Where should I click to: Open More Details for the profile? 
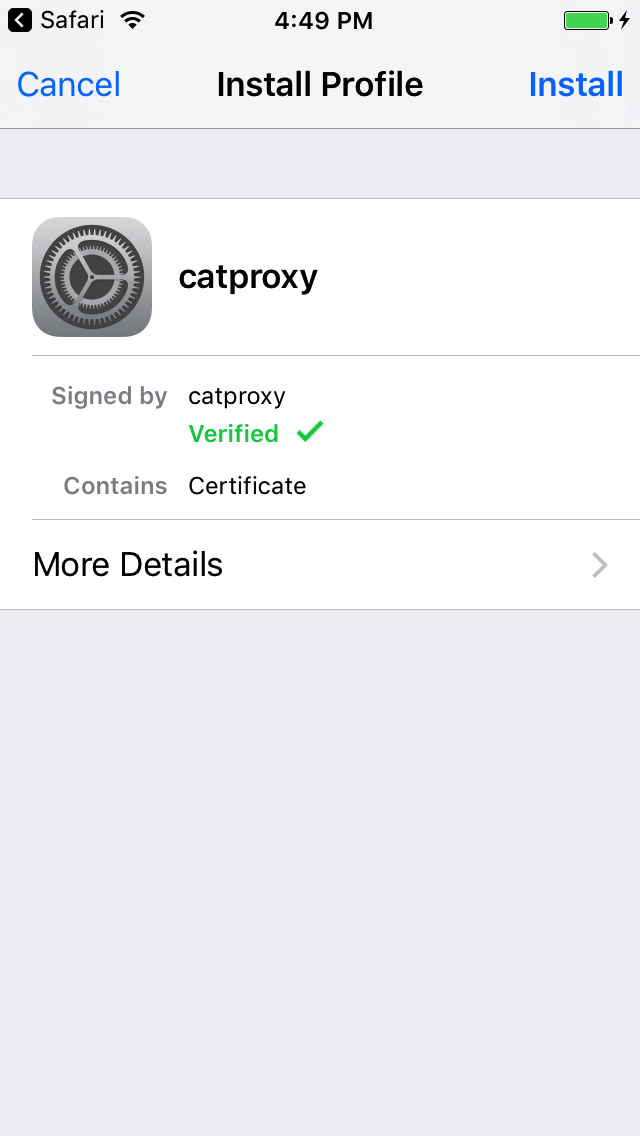click(x=320, y=565)
